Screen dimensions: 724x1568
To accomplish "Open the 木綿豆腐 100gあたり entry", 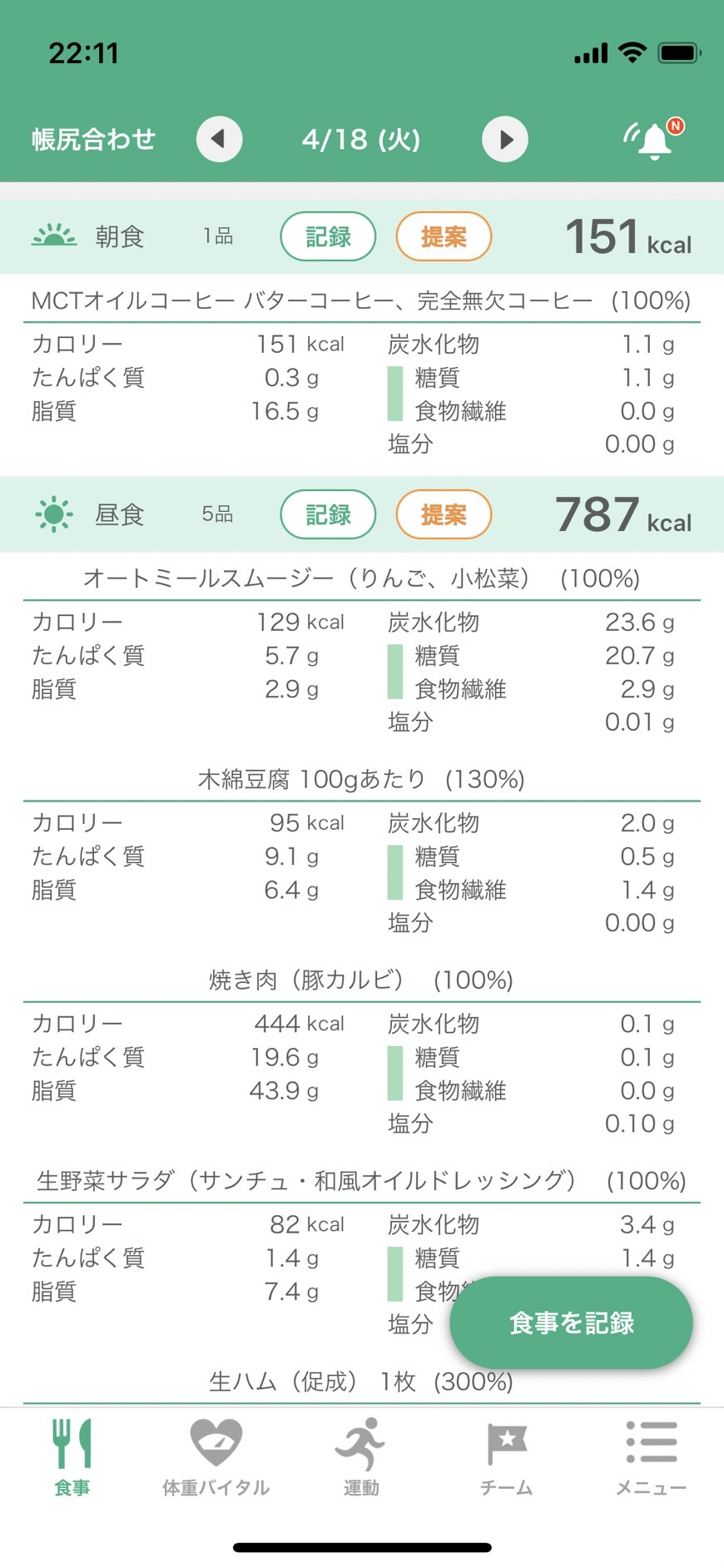I will pyautogui.click(x=361, y=779).
